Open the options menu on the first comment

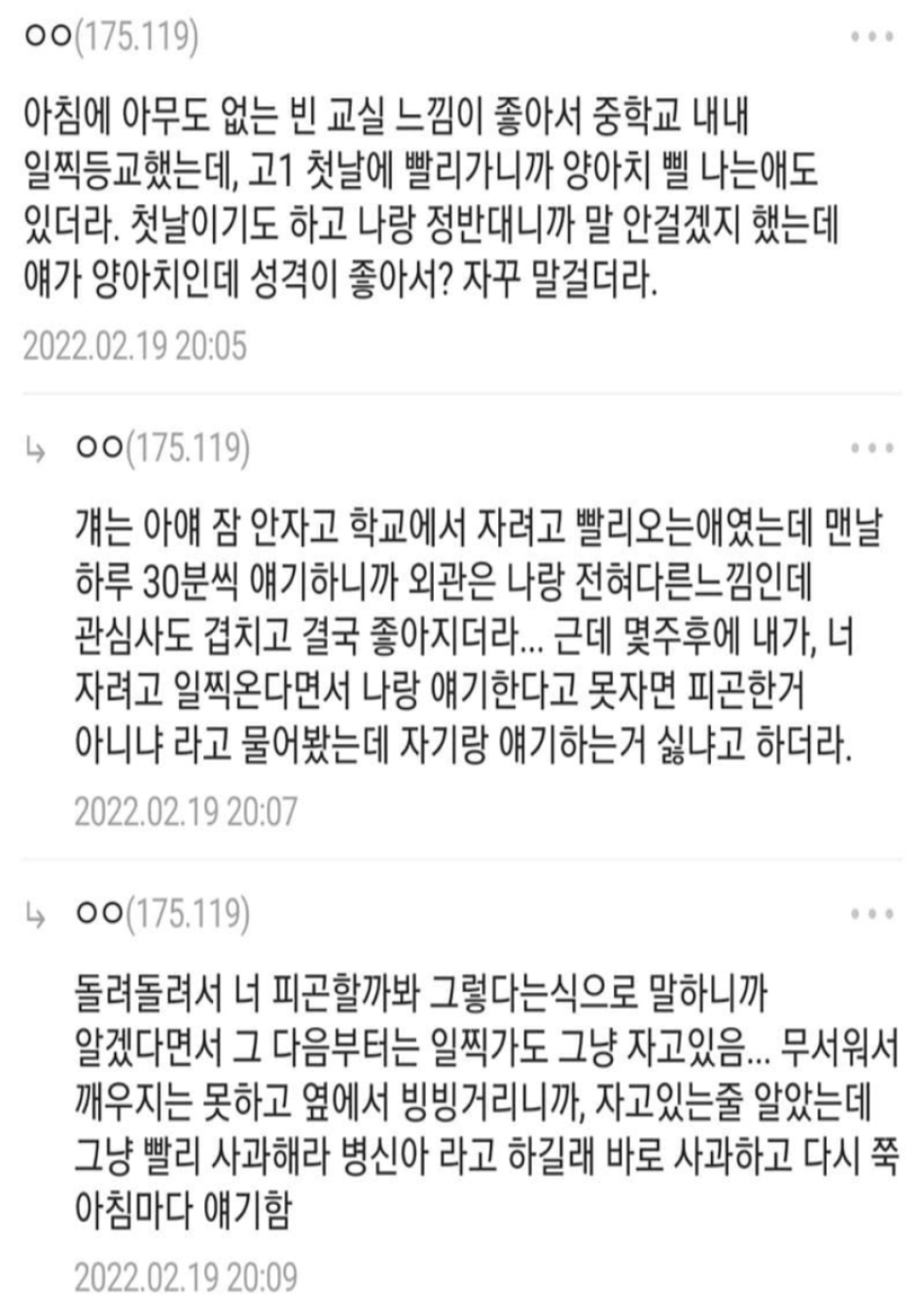[x=873, y=34]
